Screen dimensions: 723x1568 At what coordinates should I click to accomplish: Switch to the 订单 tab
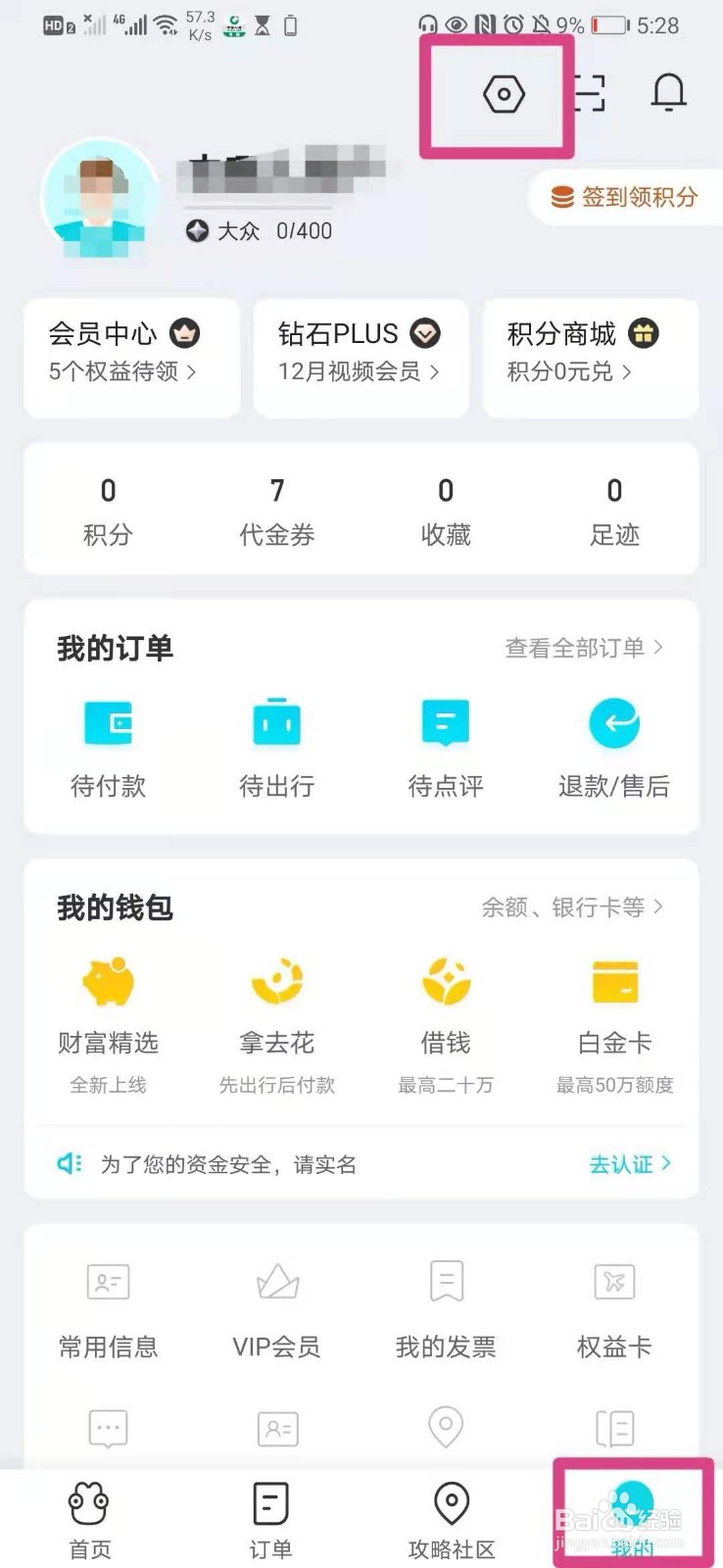[x=270, y=1517]
